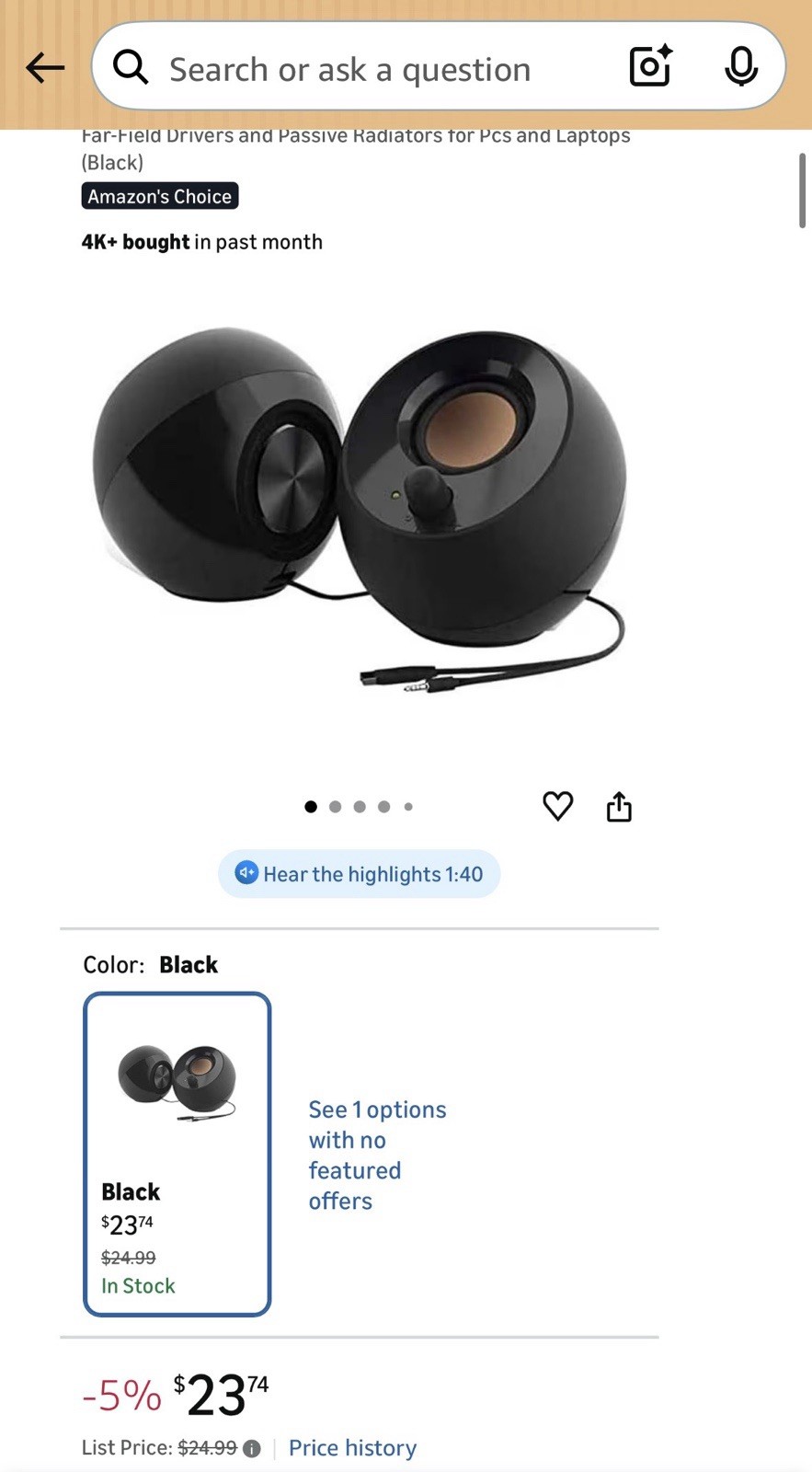Open the camera lens search icon
The height and width of the screenshot is (1472, 812).
pyautogui.click(x=650, y=66)
